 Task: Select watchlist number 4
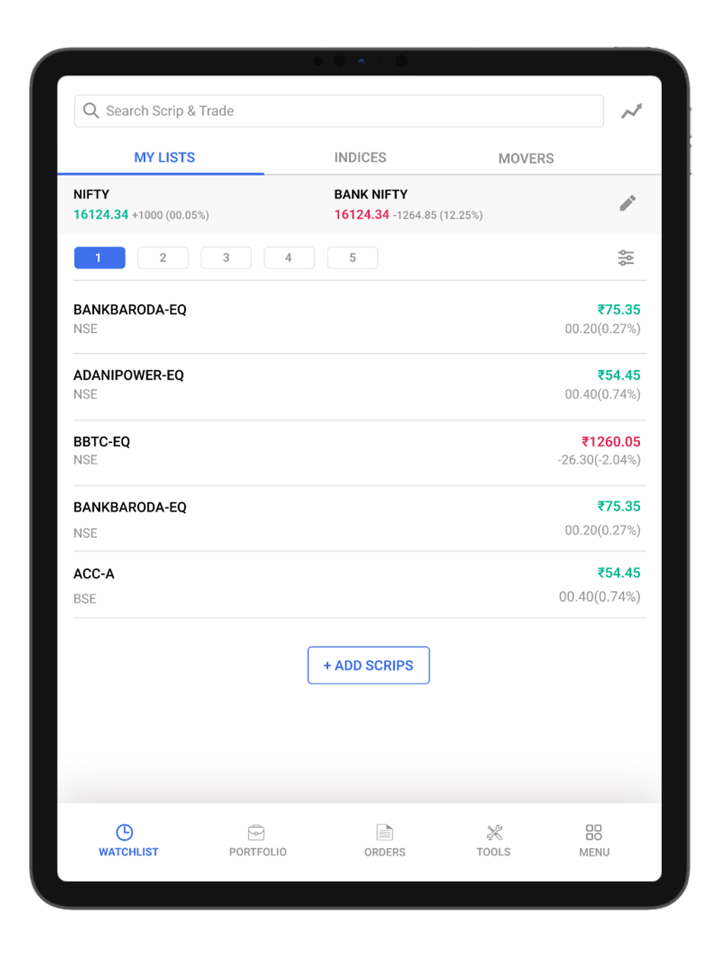tap(289, 258)
